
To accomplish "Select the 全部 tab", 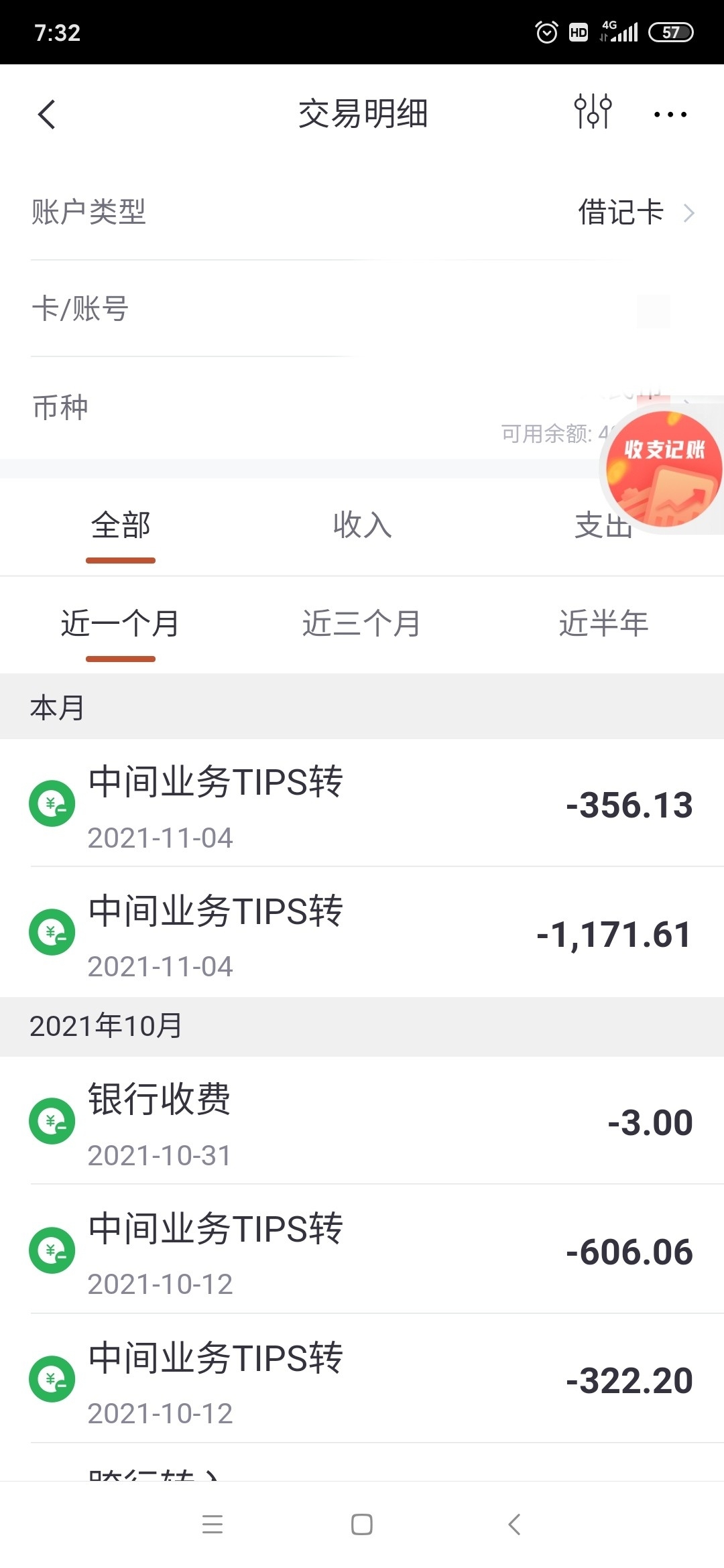I will click(x=121, y=525).
